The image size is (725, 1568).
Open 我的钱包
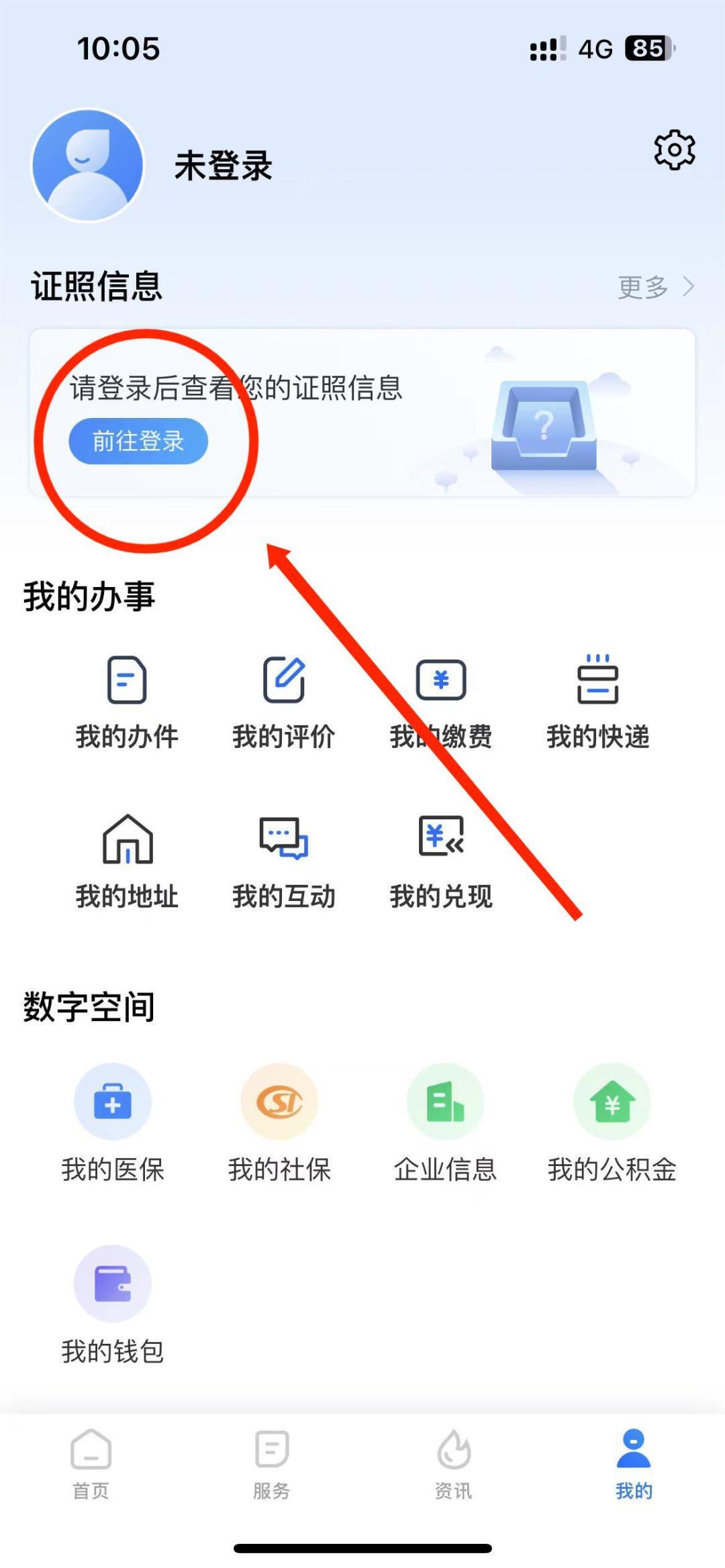113,1304
